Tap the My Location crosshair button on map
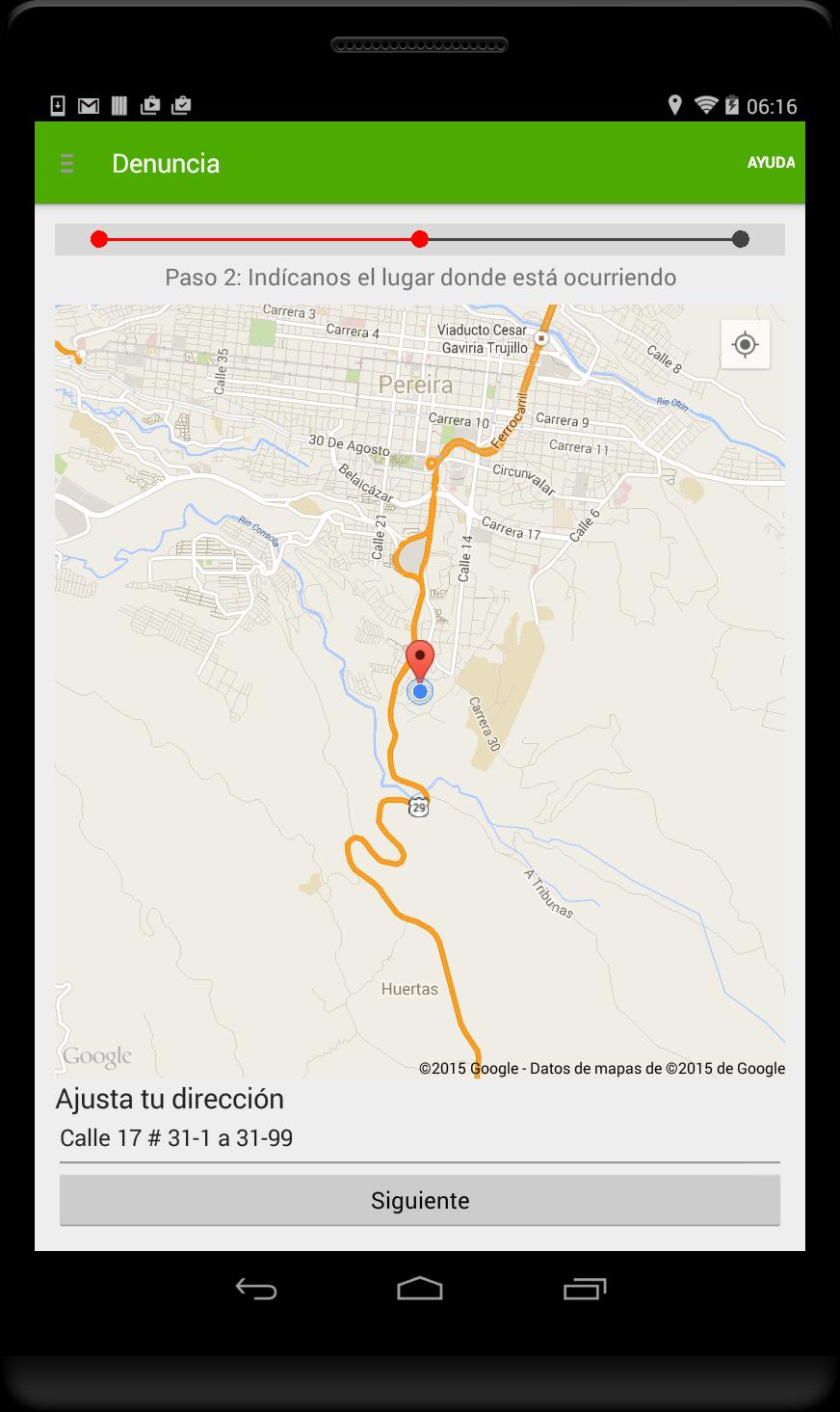This screenshot has height=1412, width=840. [745, 344]
